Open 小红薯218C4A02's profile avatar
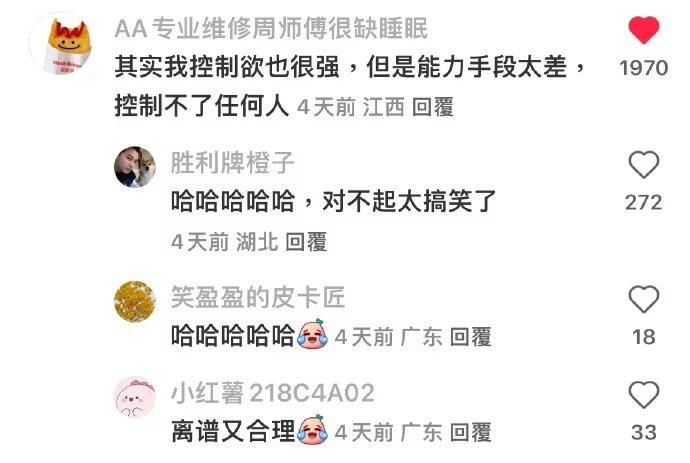 coord(133,396)
